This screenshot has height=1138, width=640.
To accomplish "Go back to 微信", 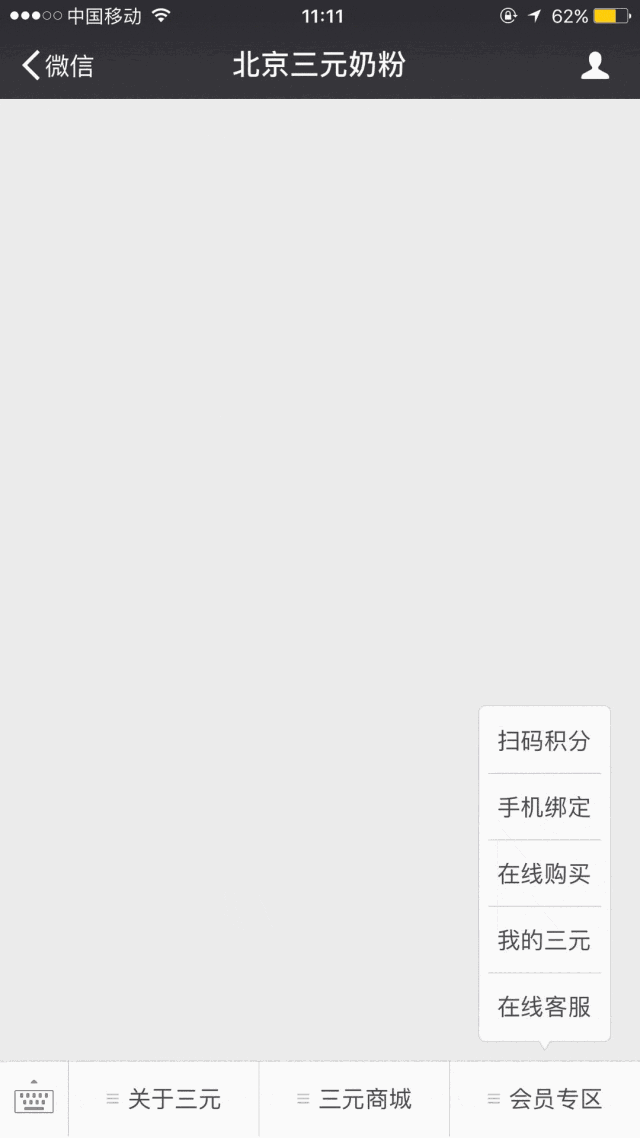I will pyautogui.click(x=58, y=65).
